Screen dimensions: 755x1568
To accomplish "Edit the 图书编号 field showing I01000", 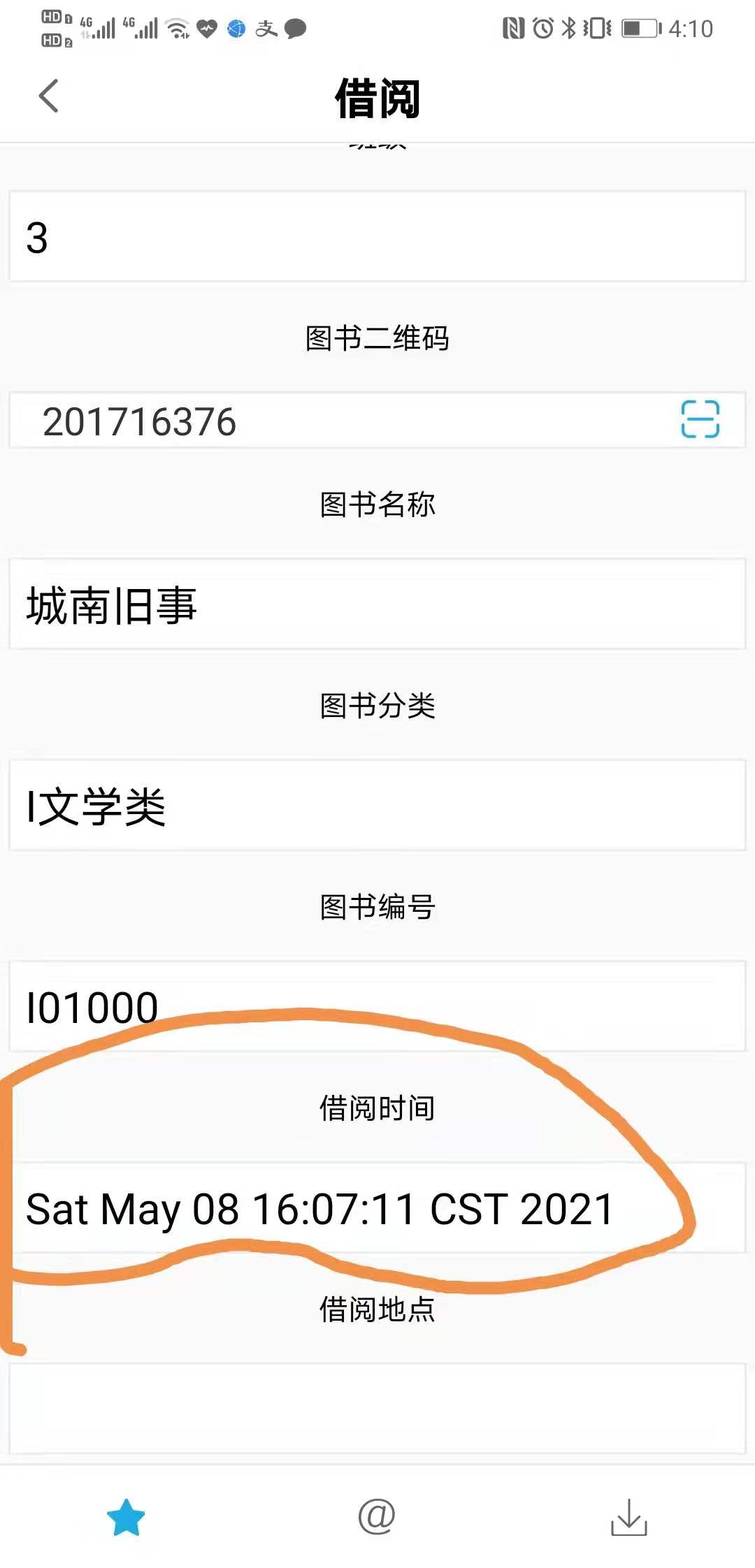I will coord(377,1007).
